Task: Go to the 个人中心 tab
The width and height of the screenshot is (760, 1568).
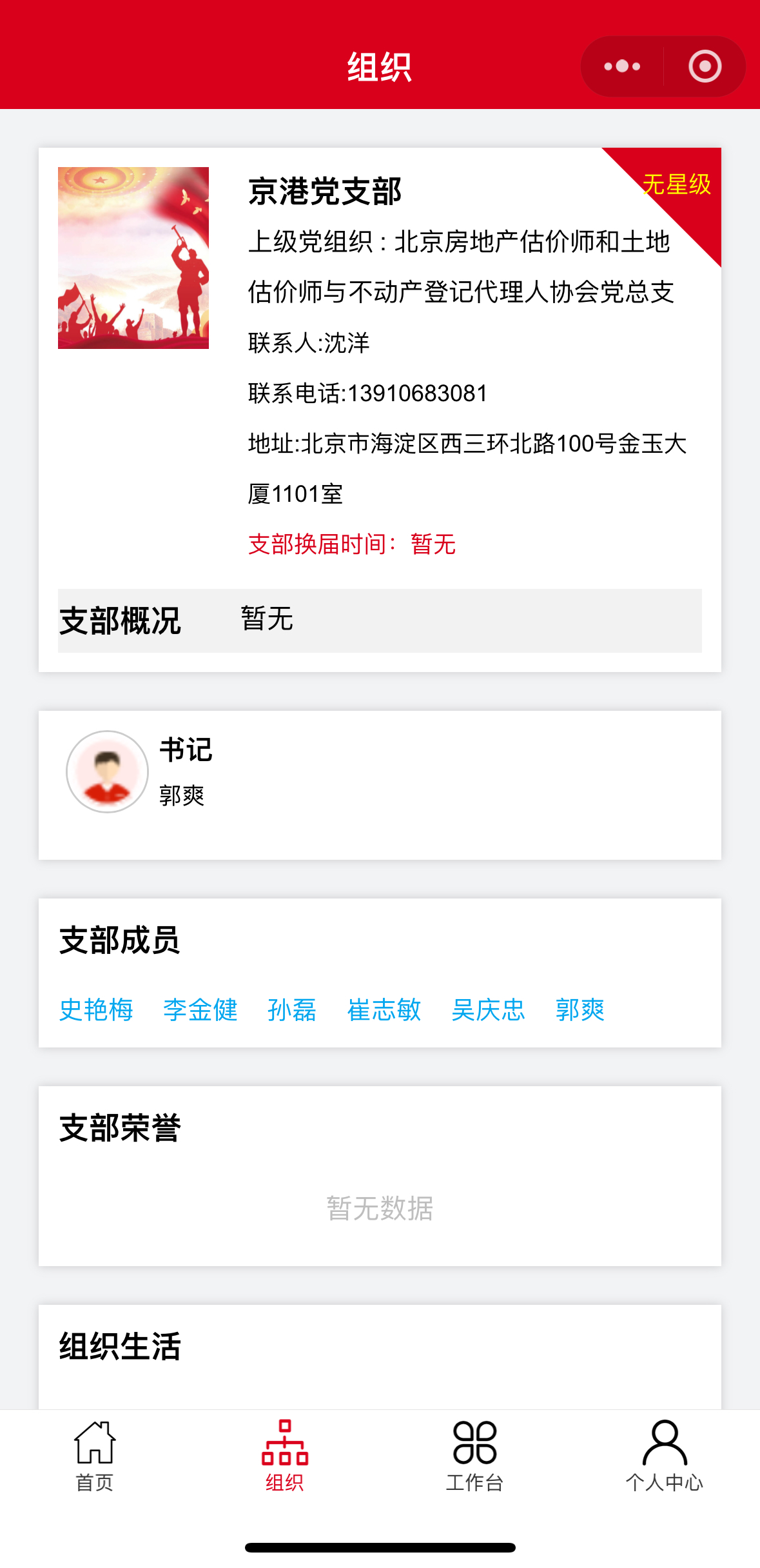Action: coord(664,1455)
